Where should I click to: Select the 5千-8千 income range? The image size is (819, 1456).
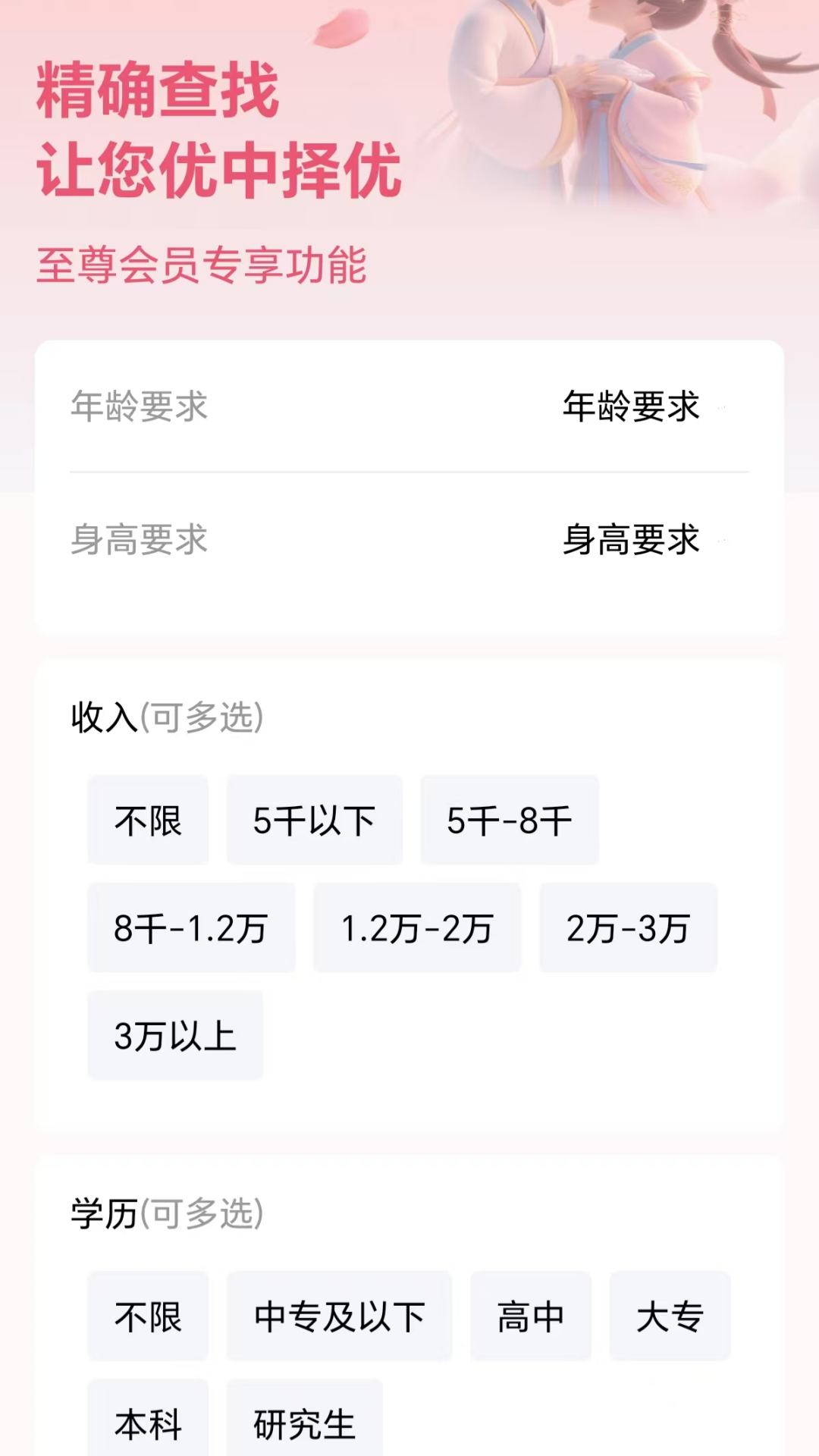click(x=509, y=820)
